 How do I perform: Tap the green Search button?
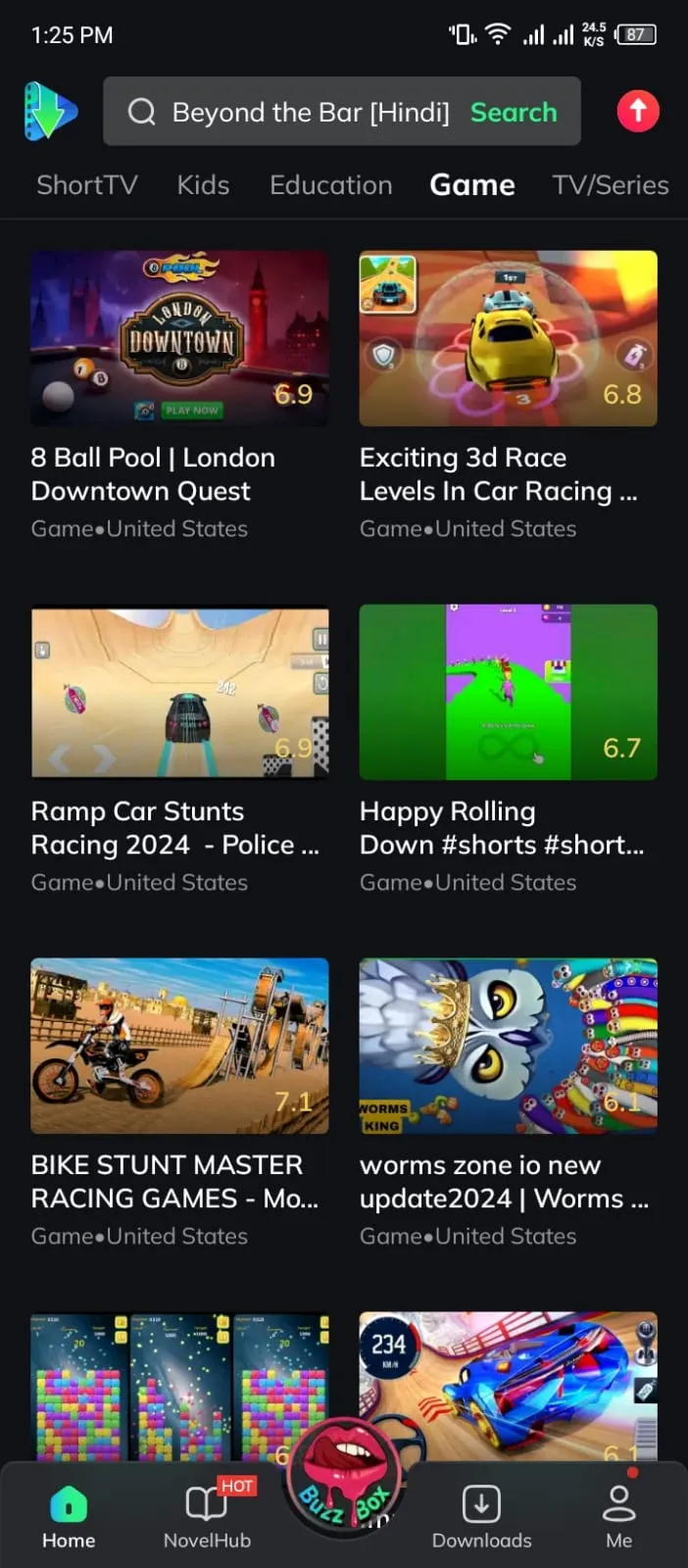514,113
